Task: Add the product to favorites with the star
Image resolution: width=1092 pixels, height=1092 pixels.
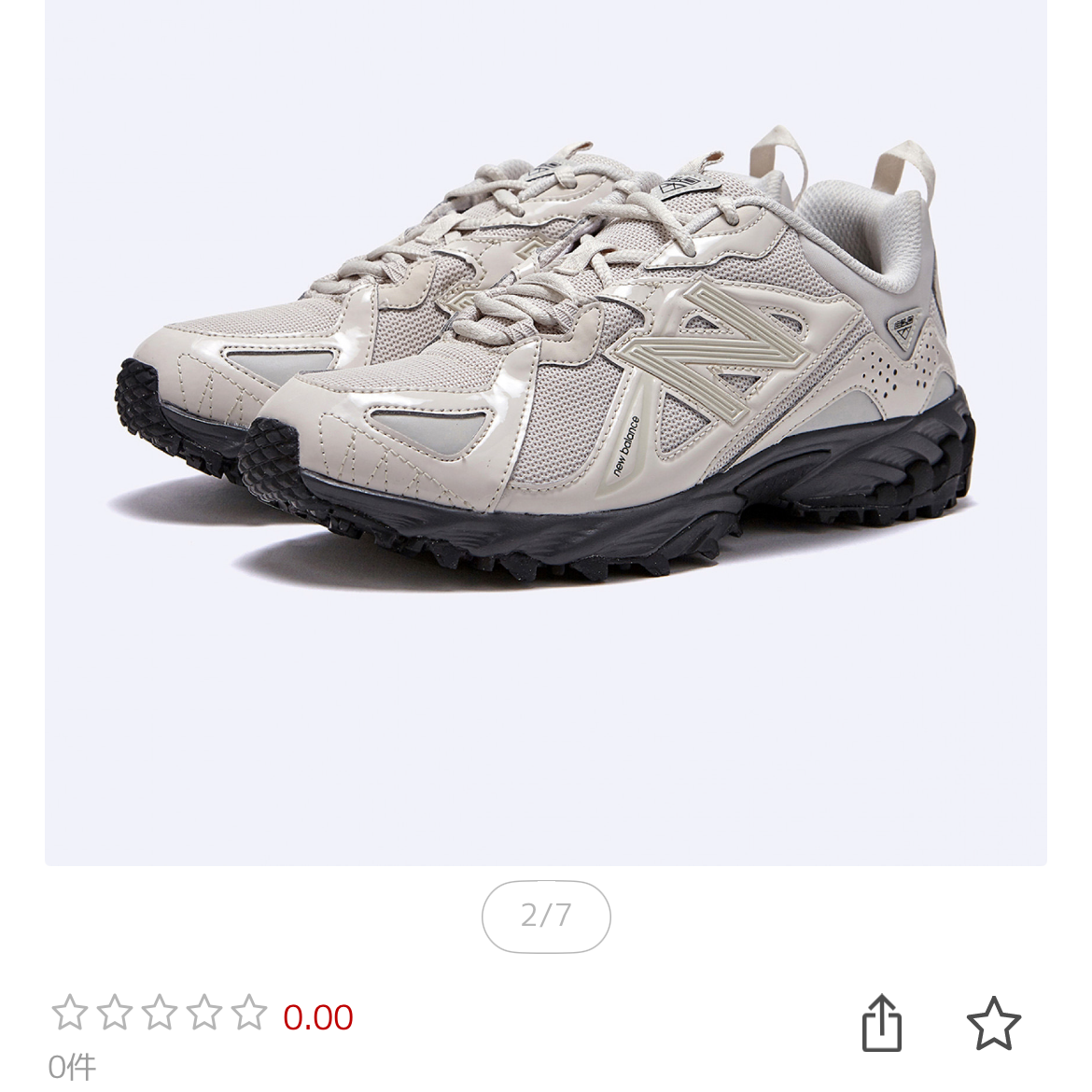Action: pos(993,1023)
